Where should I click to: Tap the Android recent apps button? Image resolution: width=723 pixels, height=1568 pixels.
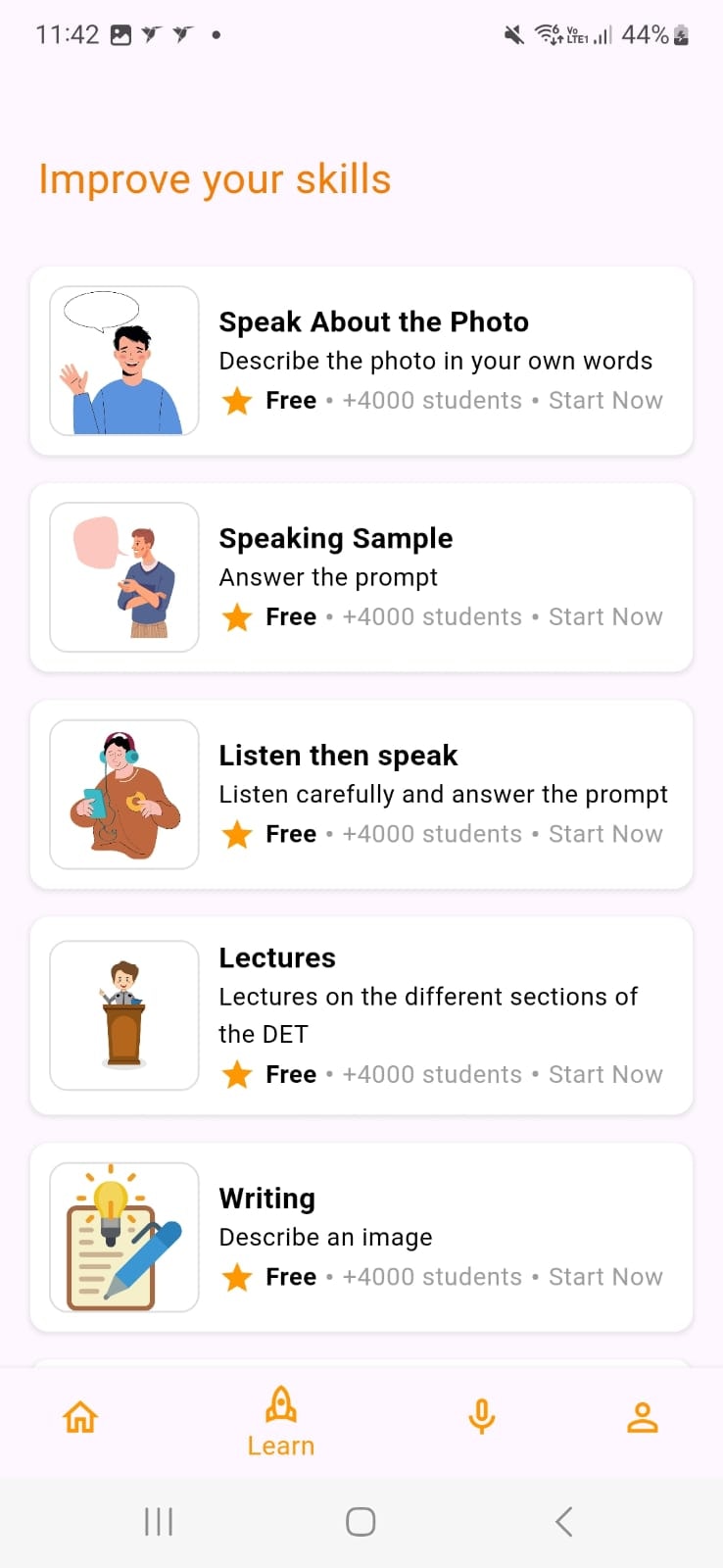click(x=158, y=1521)
